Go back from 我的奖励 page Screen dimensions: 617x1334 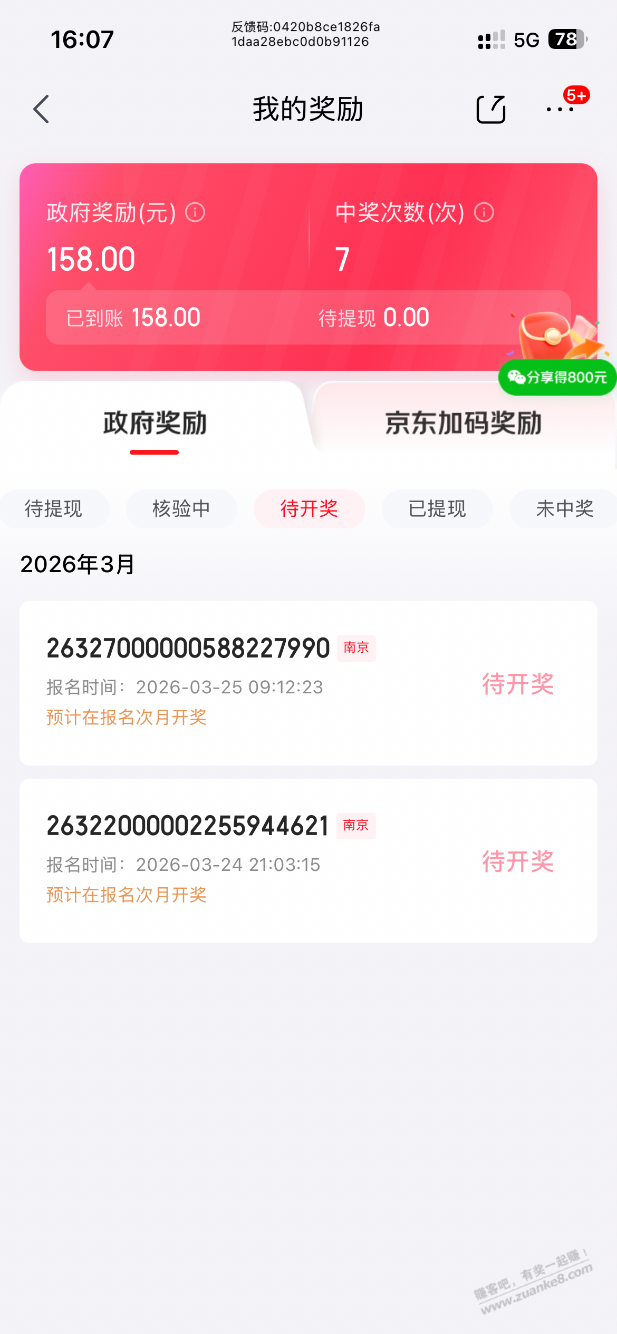click(x=41, y=109)
